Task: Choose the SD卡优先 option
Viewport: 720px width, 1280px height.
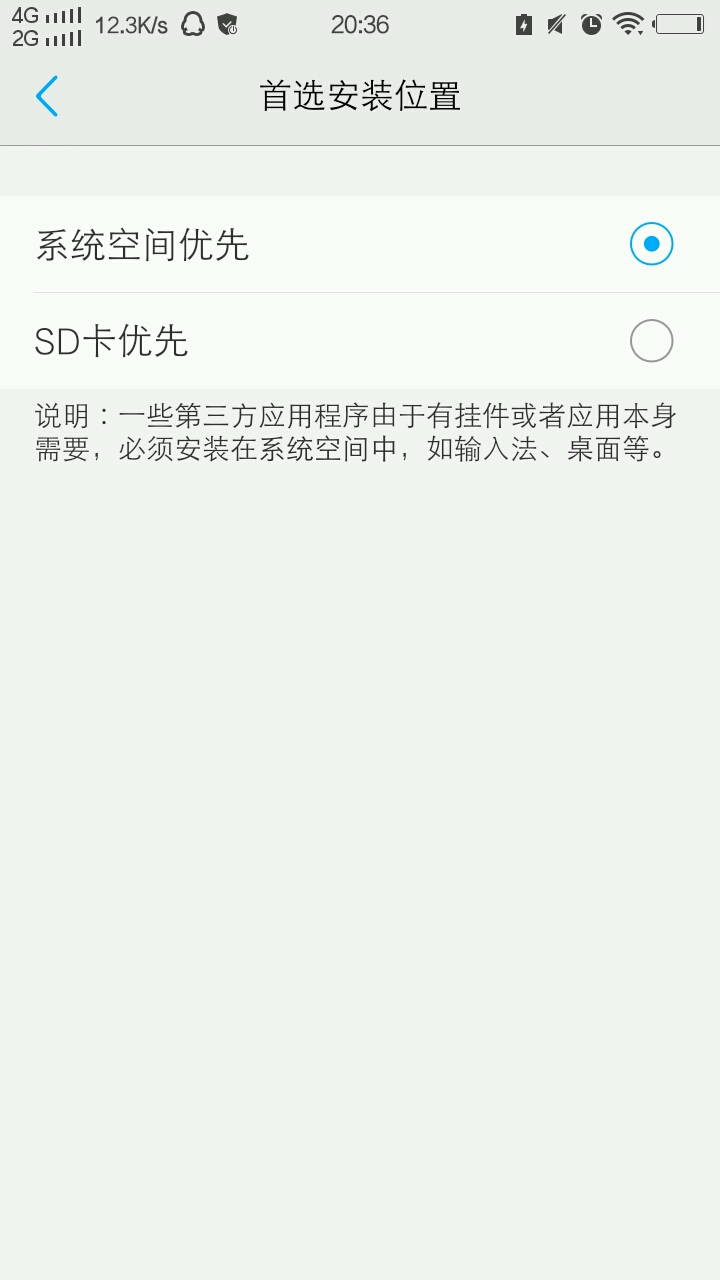Action: pos(651,341)
